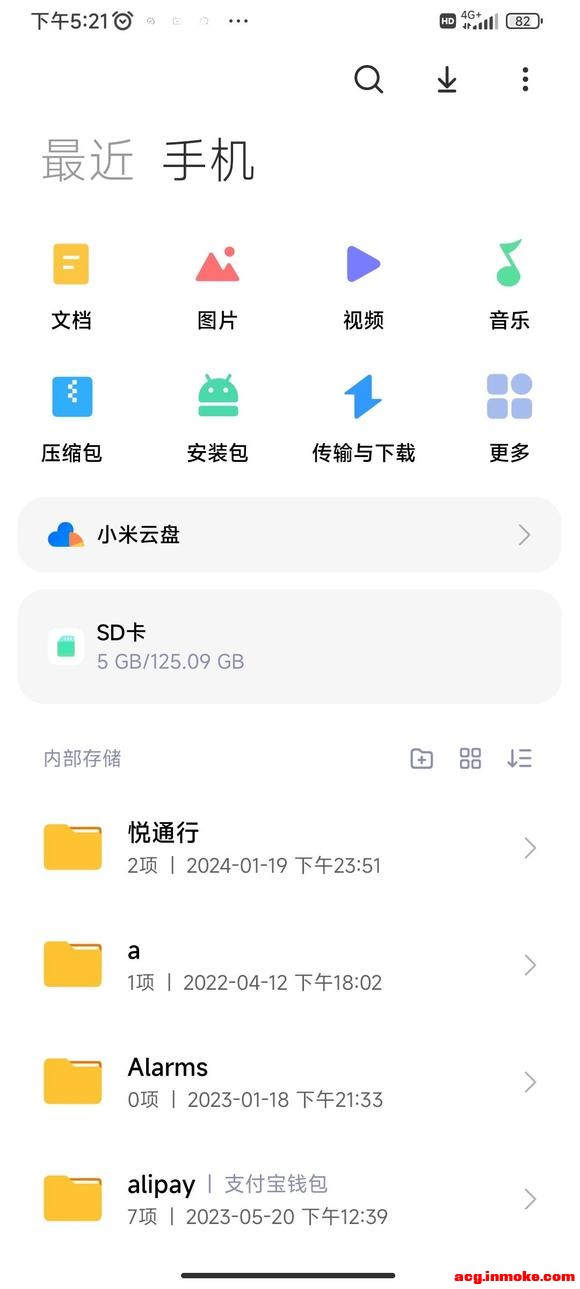This screenshot has width=580, height=1289.
Task: Open the 音乐 category
Action: pos(509,286)
